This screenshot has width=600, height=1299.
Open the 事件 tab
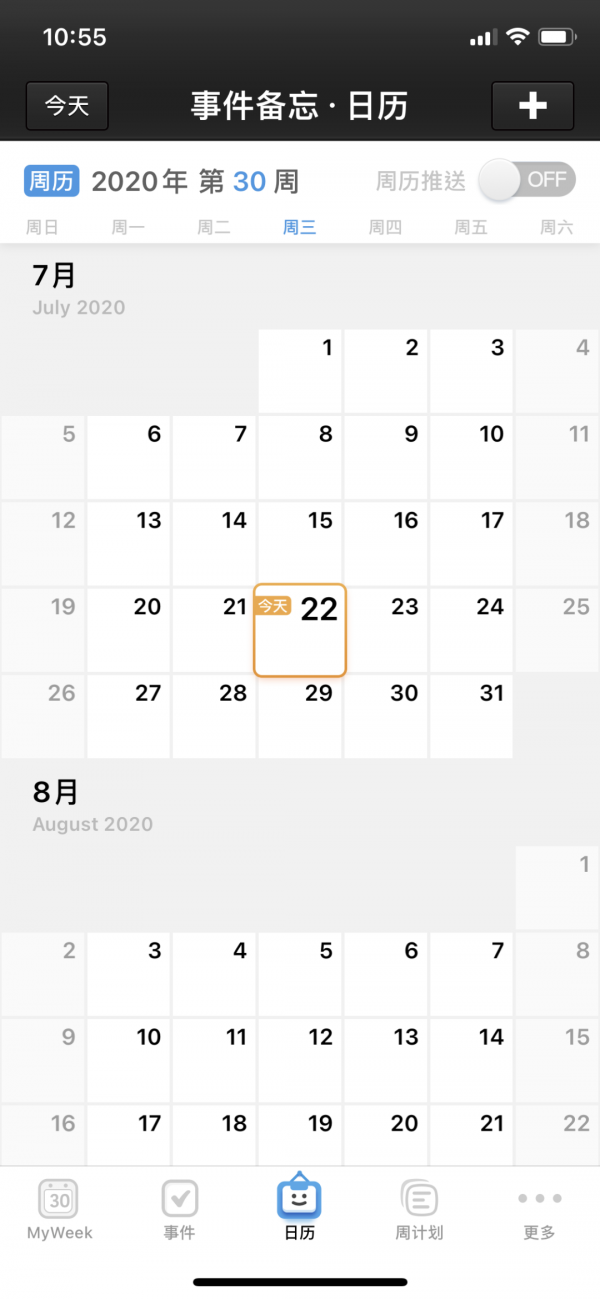click(180, 1210)
